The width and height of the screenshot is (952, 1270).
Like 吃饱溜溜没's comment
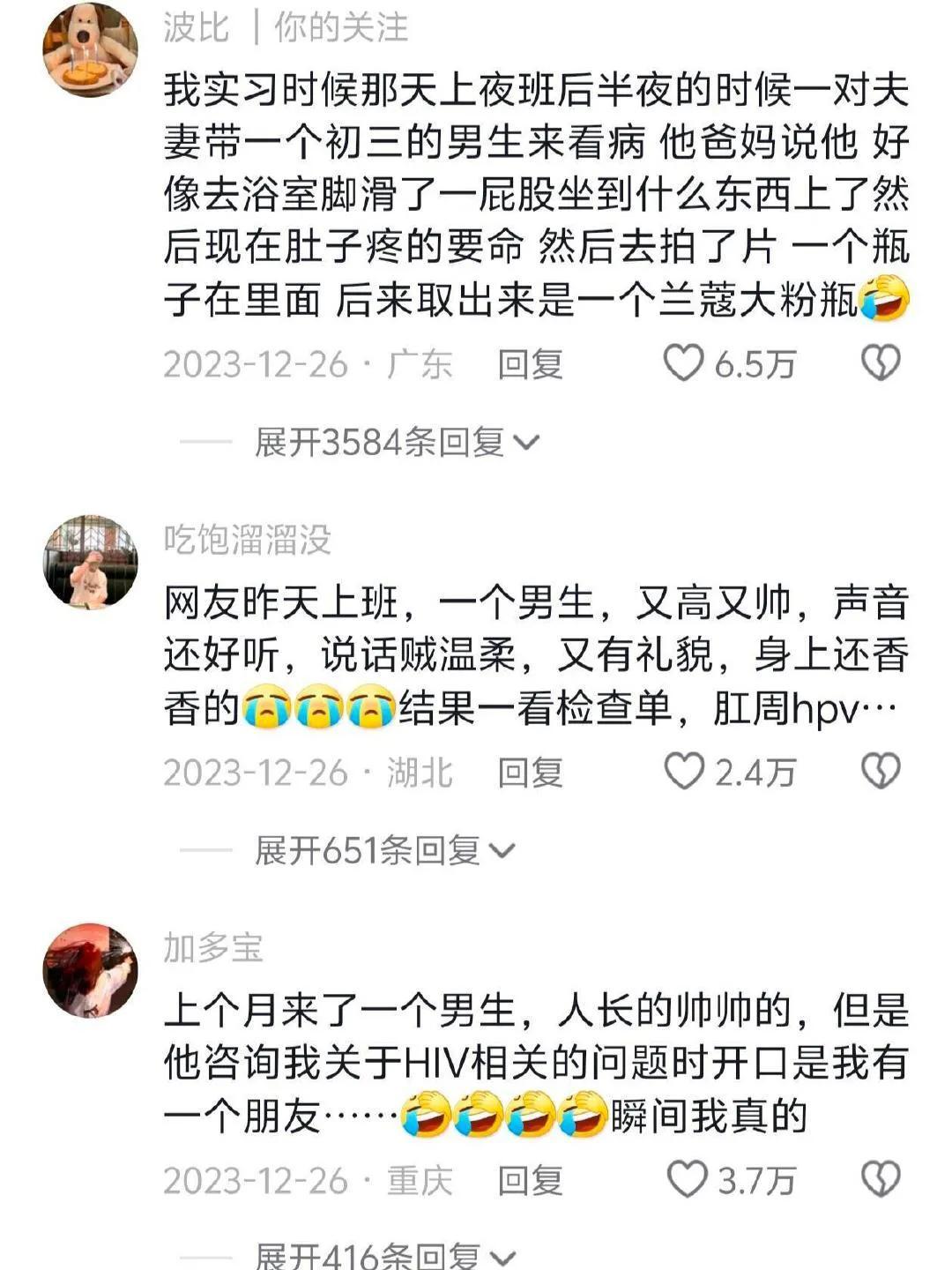click(x=684, y=772)
